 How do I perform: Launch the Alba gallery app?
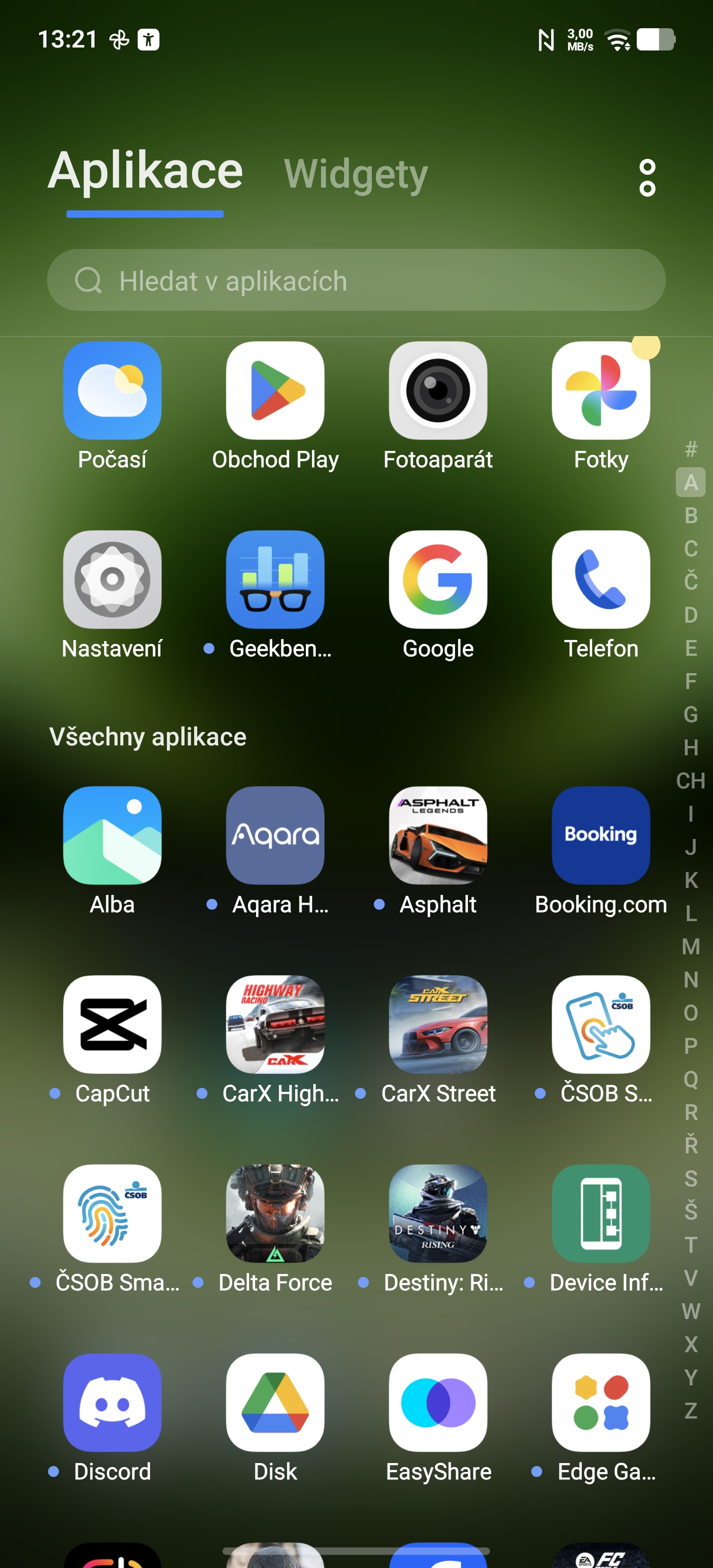[112, 835]
